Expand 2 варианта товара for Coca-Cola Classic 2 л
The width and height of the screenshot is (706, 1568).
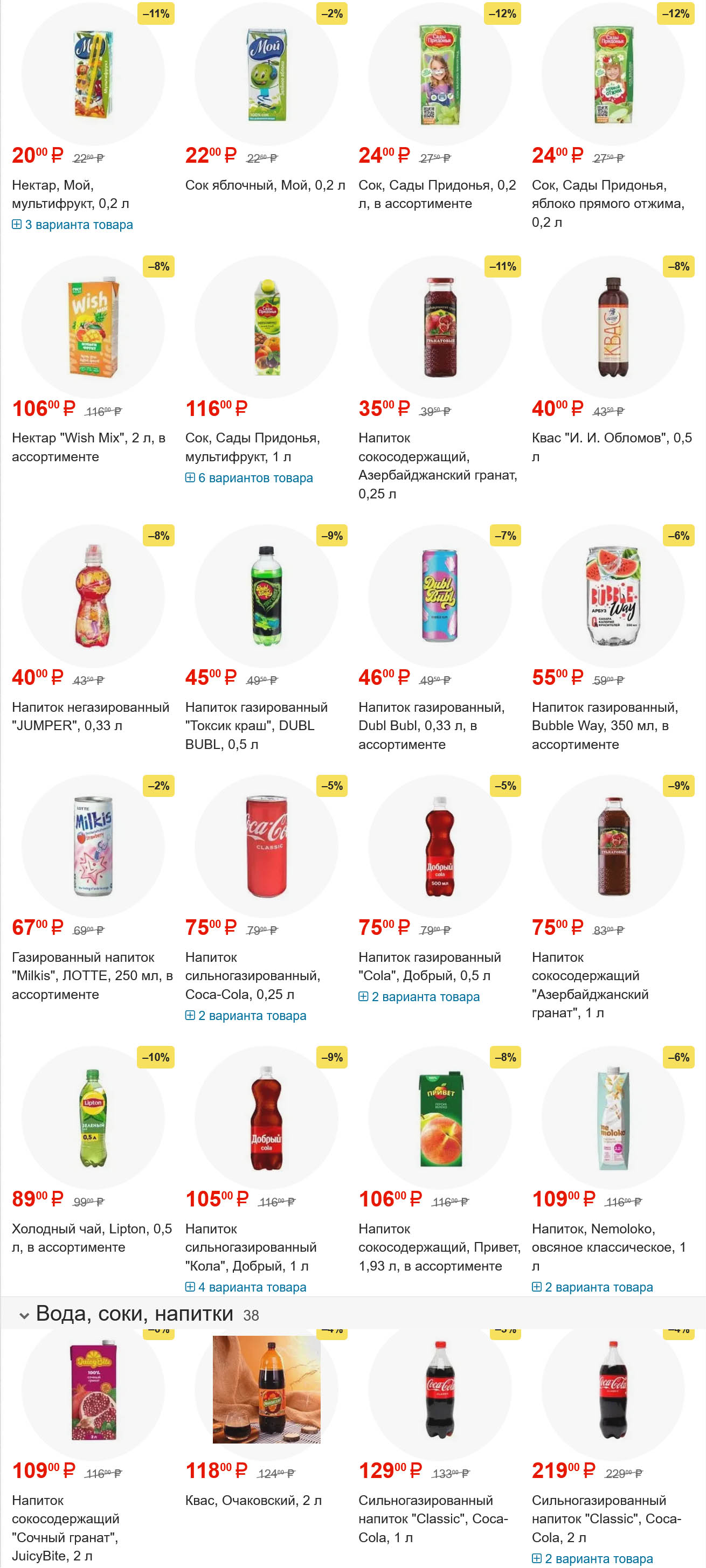592,1558
